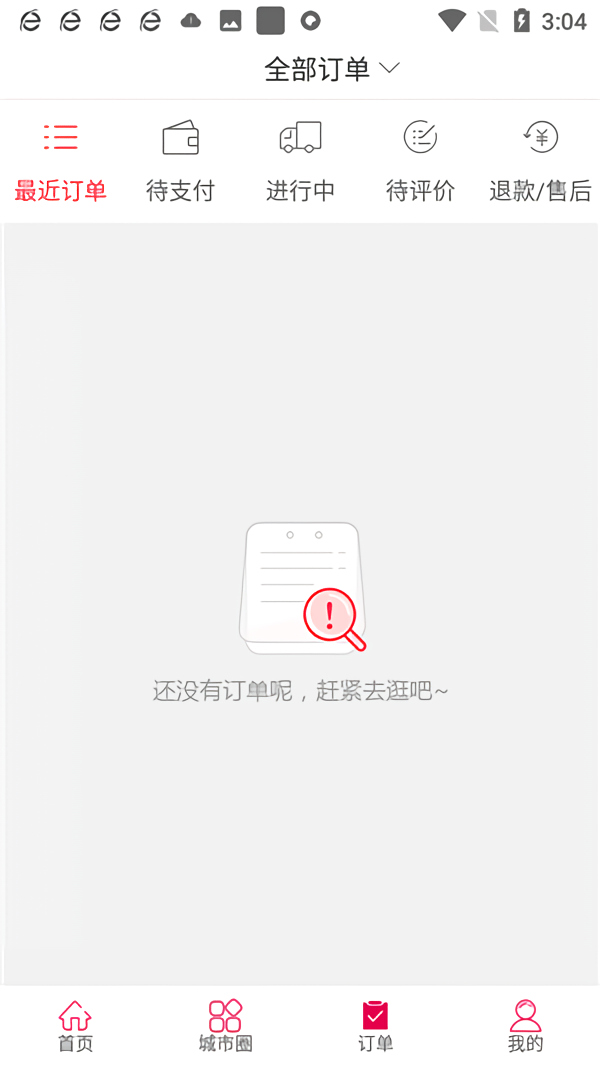Switch to the 我的 profile tab
600x1066 pixels.
[525, 1026]
